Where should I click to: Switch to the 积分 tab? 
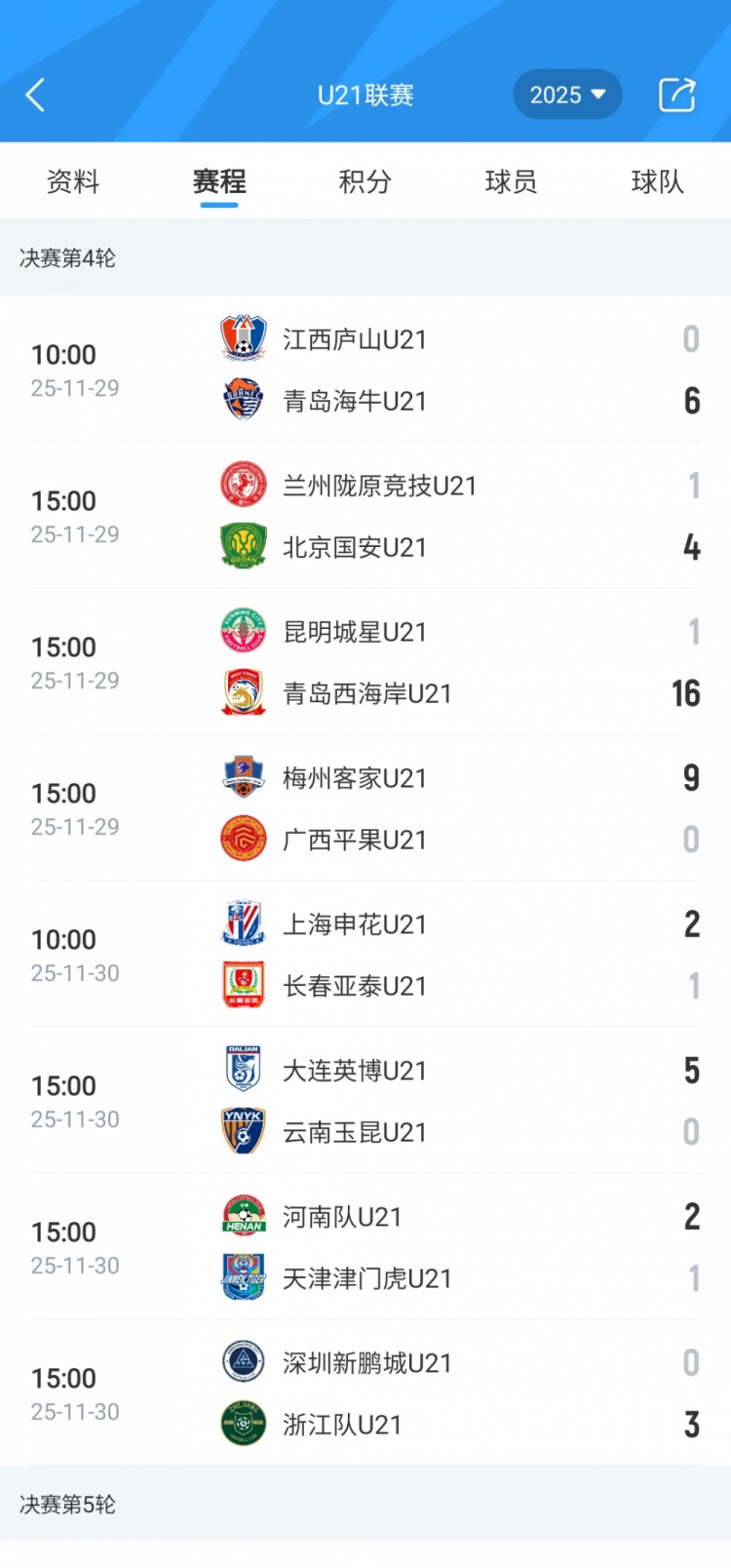[365, 181]
